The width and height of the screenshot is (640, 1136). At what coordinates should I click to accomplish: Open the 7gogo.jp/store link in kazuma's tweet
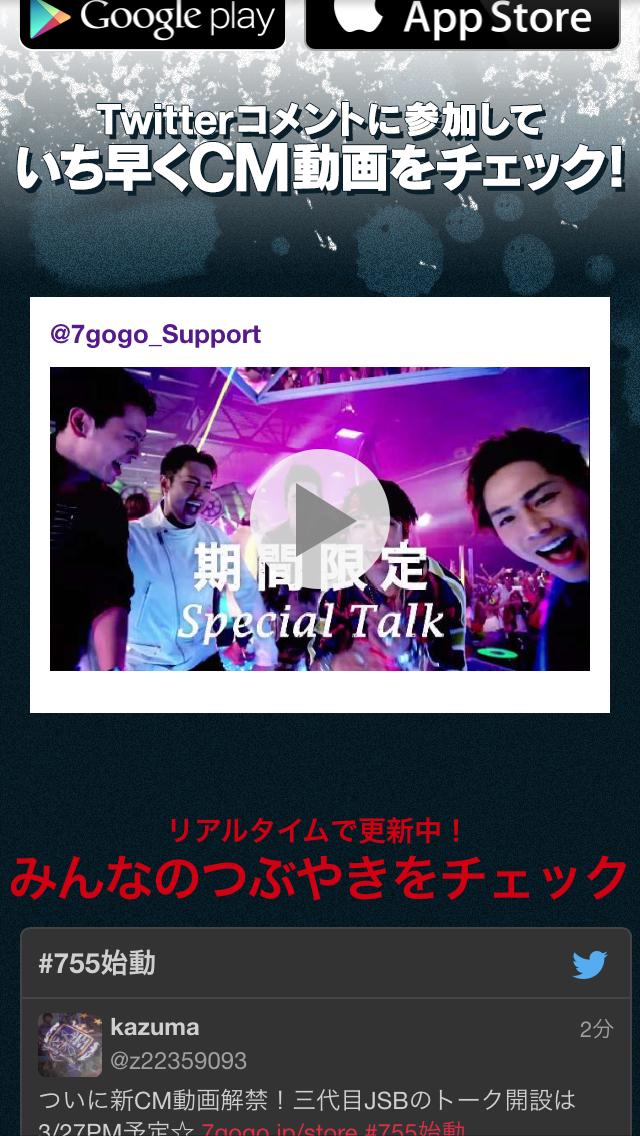[x=278, y=1129]
